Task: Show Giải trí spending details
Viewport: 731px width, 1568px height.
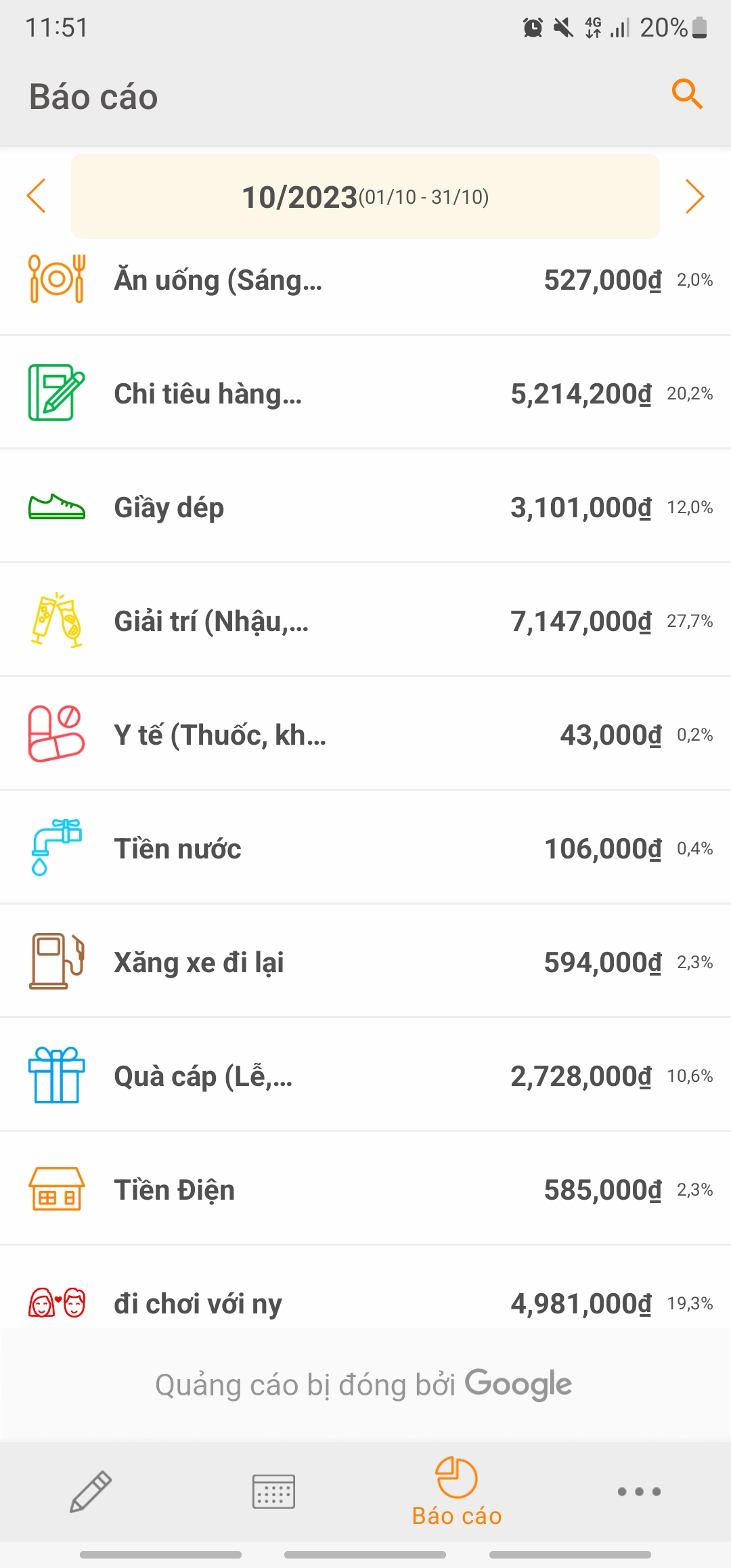Action: coord(365,622)
